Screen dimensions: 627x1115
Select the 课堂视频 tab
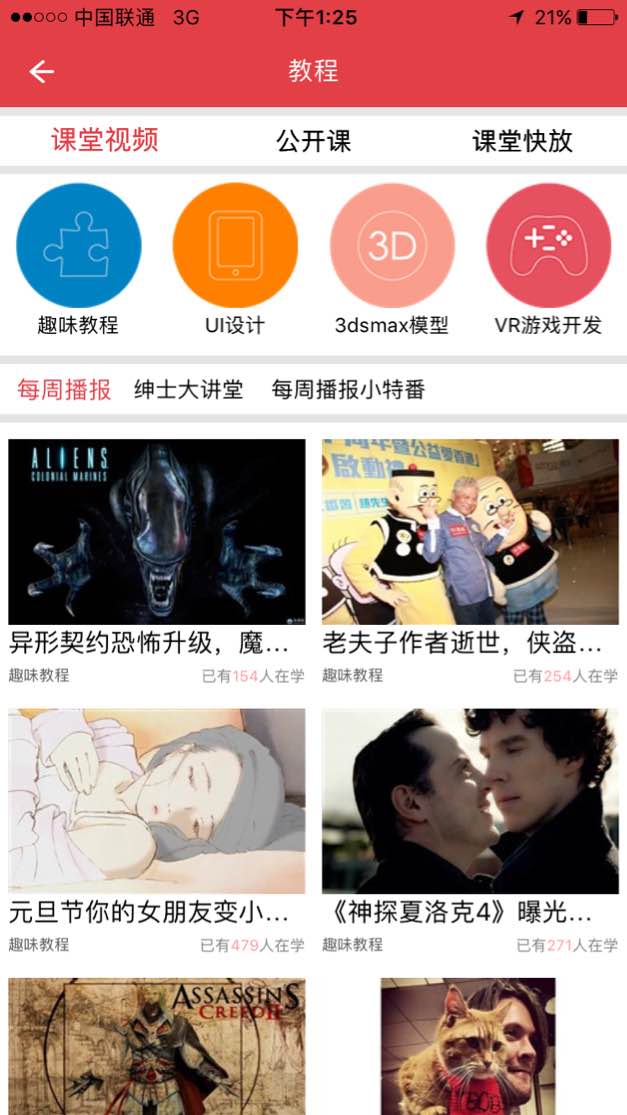click(x=105, y=141)
